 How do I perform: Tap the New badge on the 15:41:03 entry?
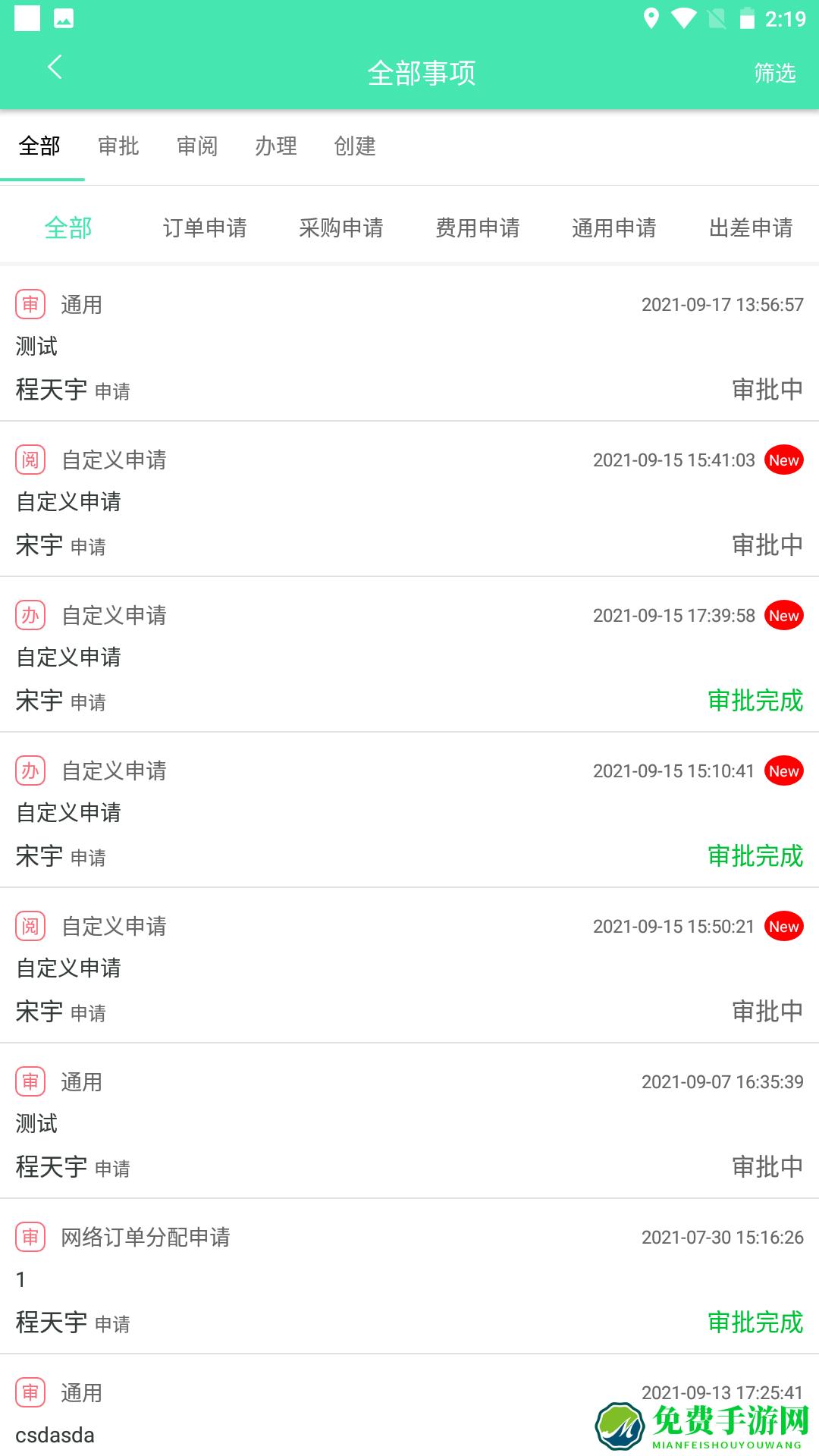[x=784, y=459]
